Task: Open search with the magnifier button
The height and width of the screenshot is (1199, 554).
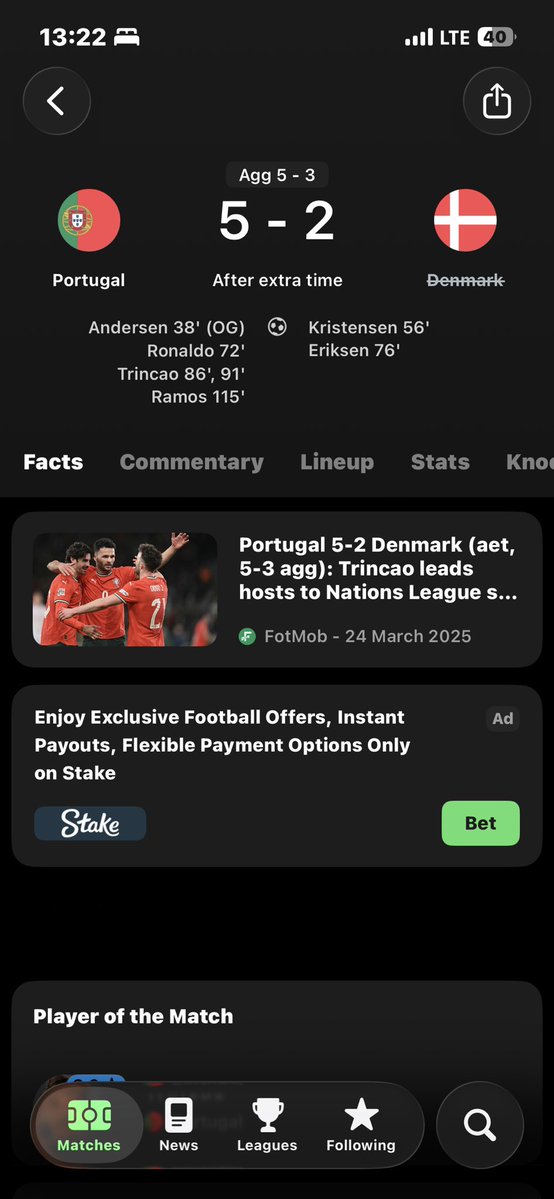Action: tap(480, 1125)
